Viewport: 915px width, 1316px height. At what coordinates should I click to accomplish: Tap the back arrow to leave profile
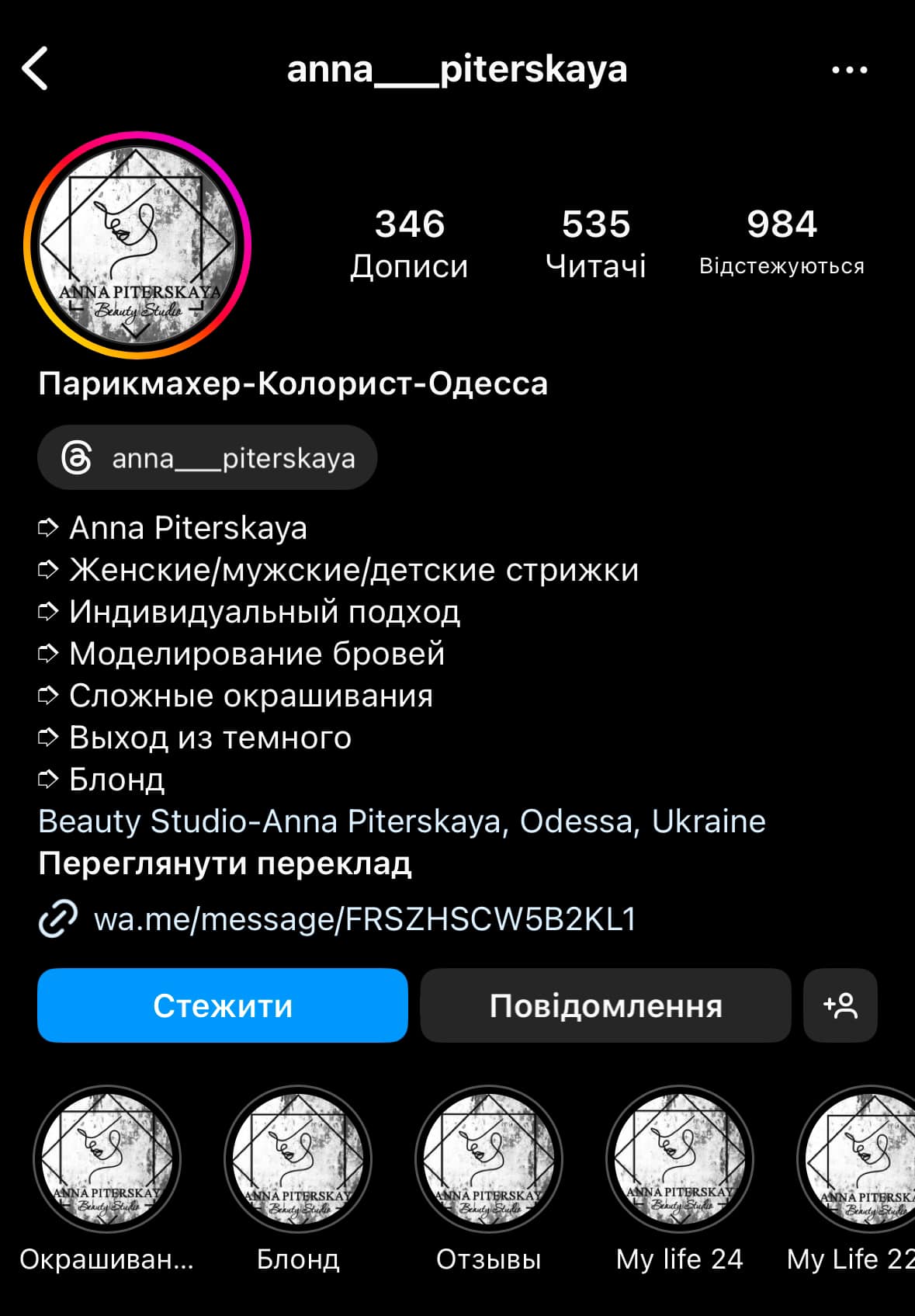click(x=35, y=69)
